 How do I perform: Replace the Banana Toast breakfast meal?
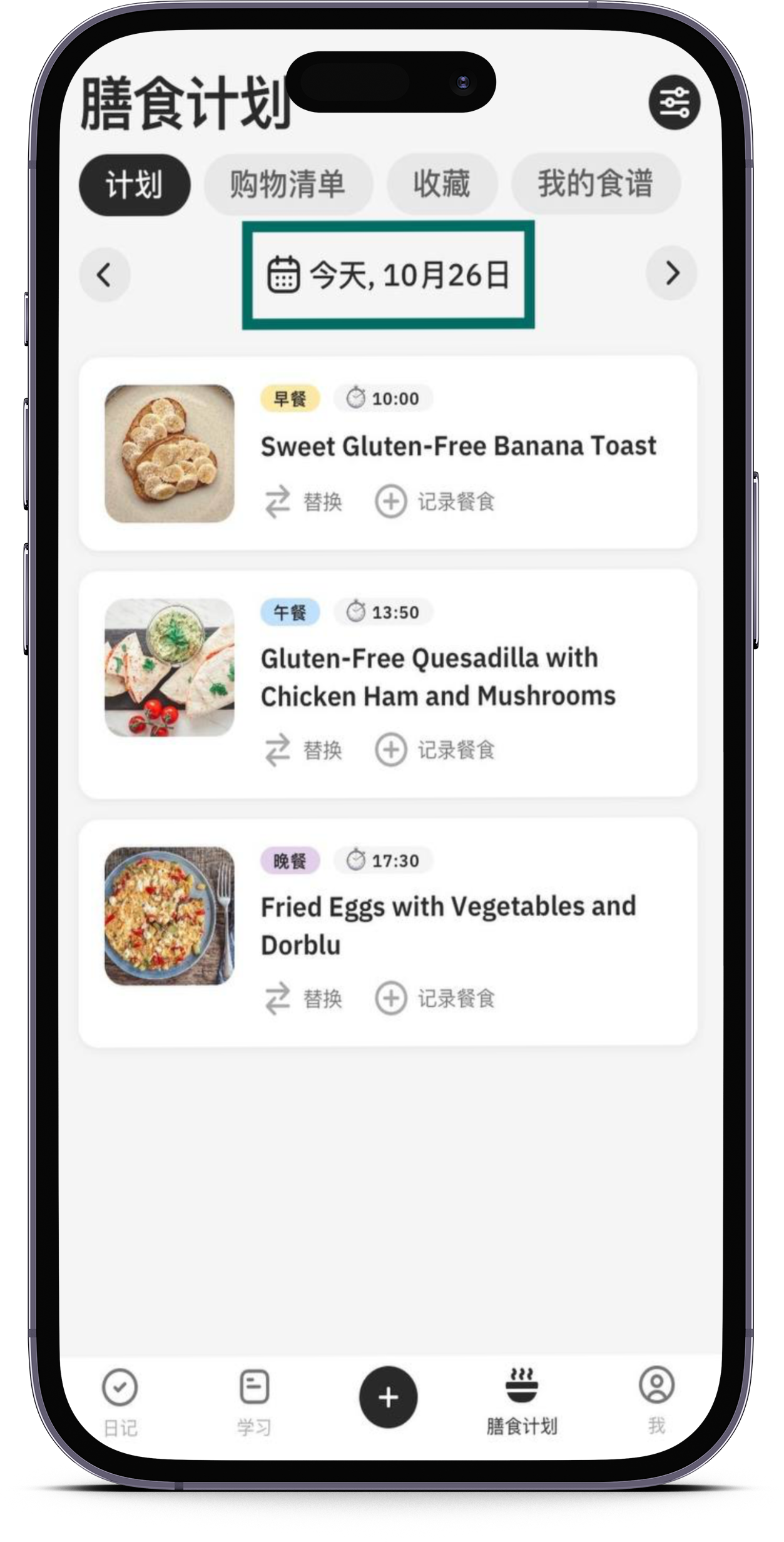pyautogui.click(x=304, y=502)
